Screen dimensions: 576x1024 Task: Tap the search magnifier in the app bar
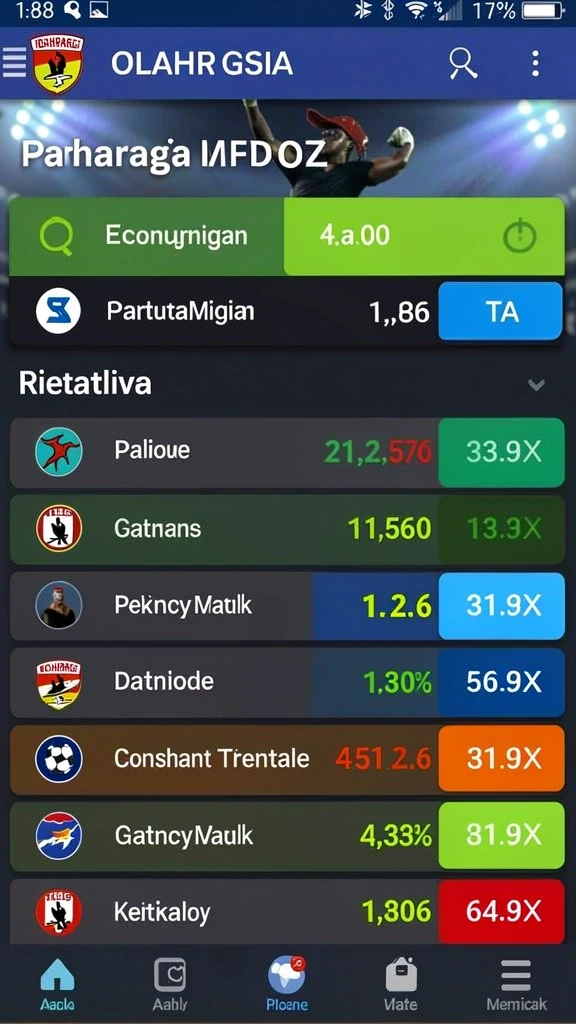tap(462, 64)
